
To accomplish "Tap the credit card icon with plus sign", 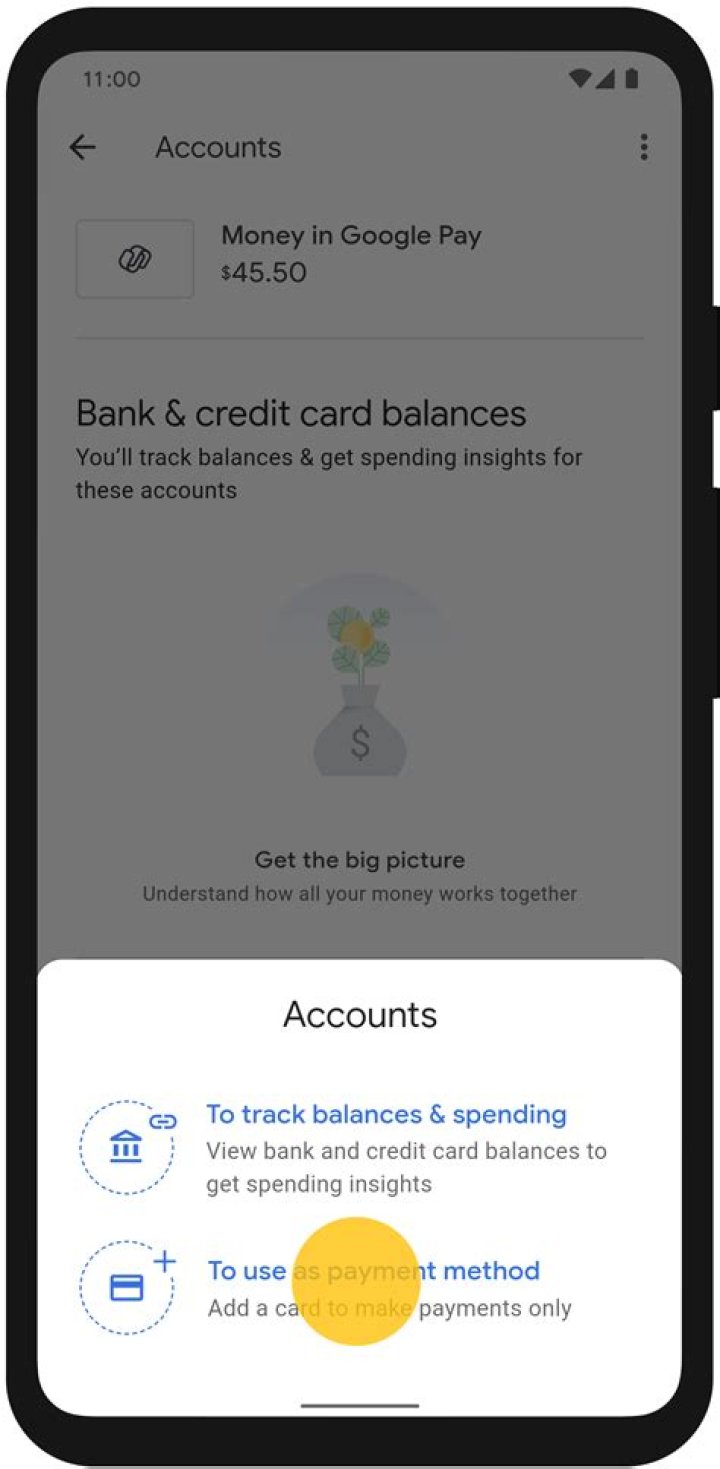I will (x=126, y=1286).
